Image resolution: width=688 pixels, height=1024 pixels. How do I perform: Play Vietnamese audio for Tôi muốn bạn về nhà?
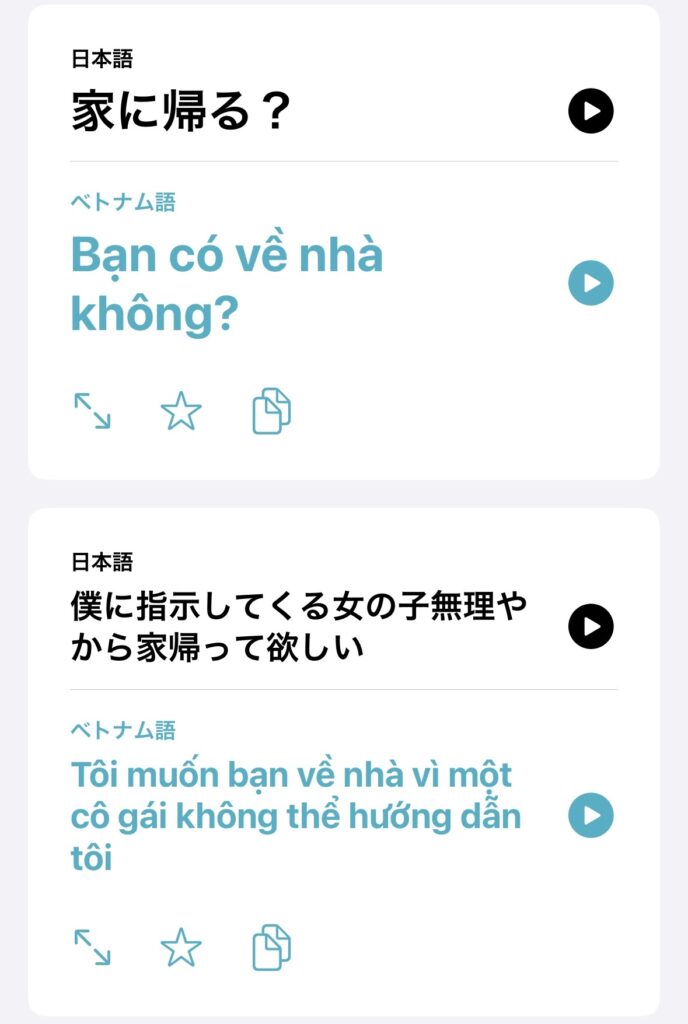click(x=591, y=815)
